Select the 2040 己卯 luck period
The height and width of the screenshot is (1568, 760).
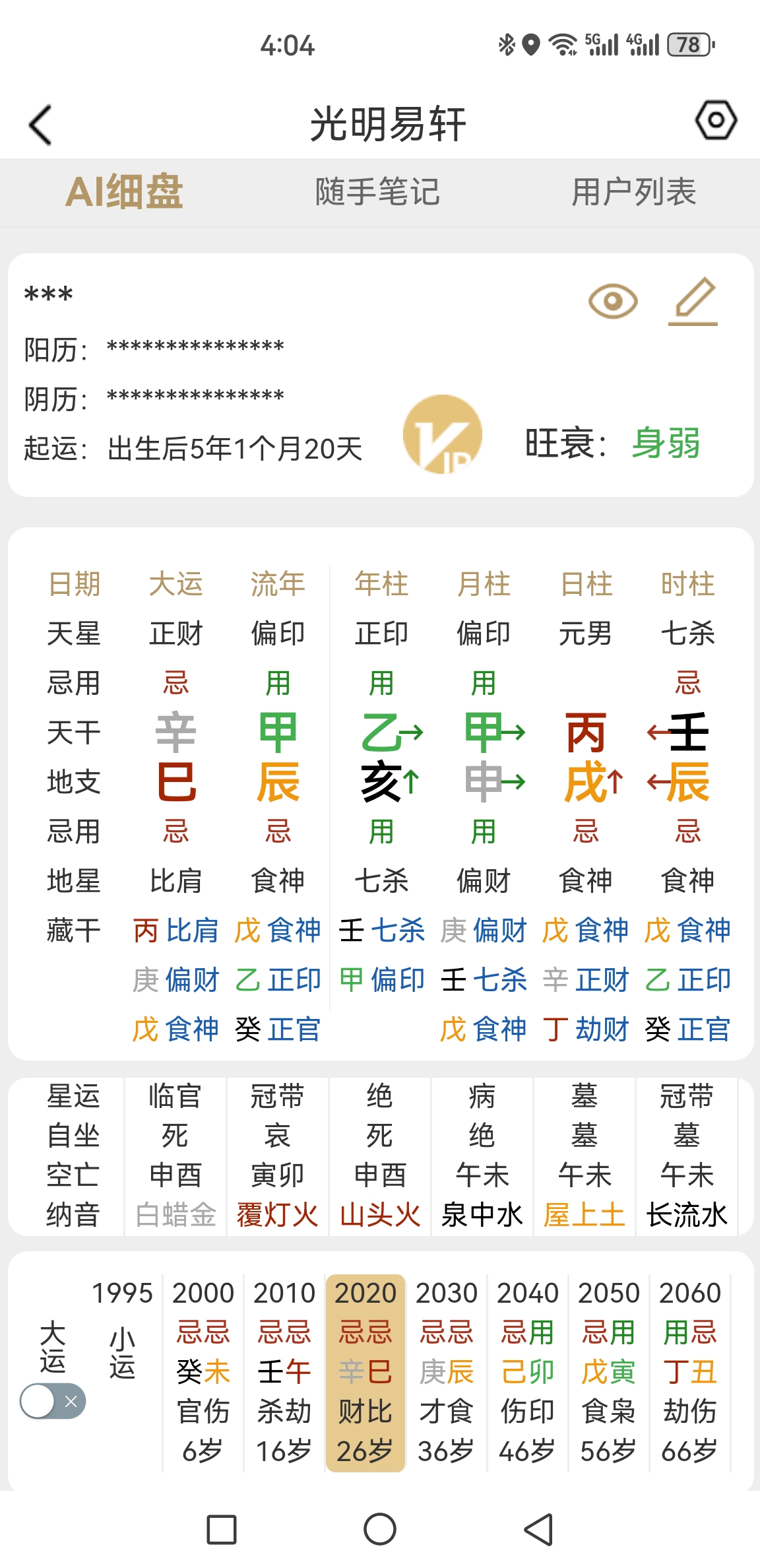(528, 1373)
